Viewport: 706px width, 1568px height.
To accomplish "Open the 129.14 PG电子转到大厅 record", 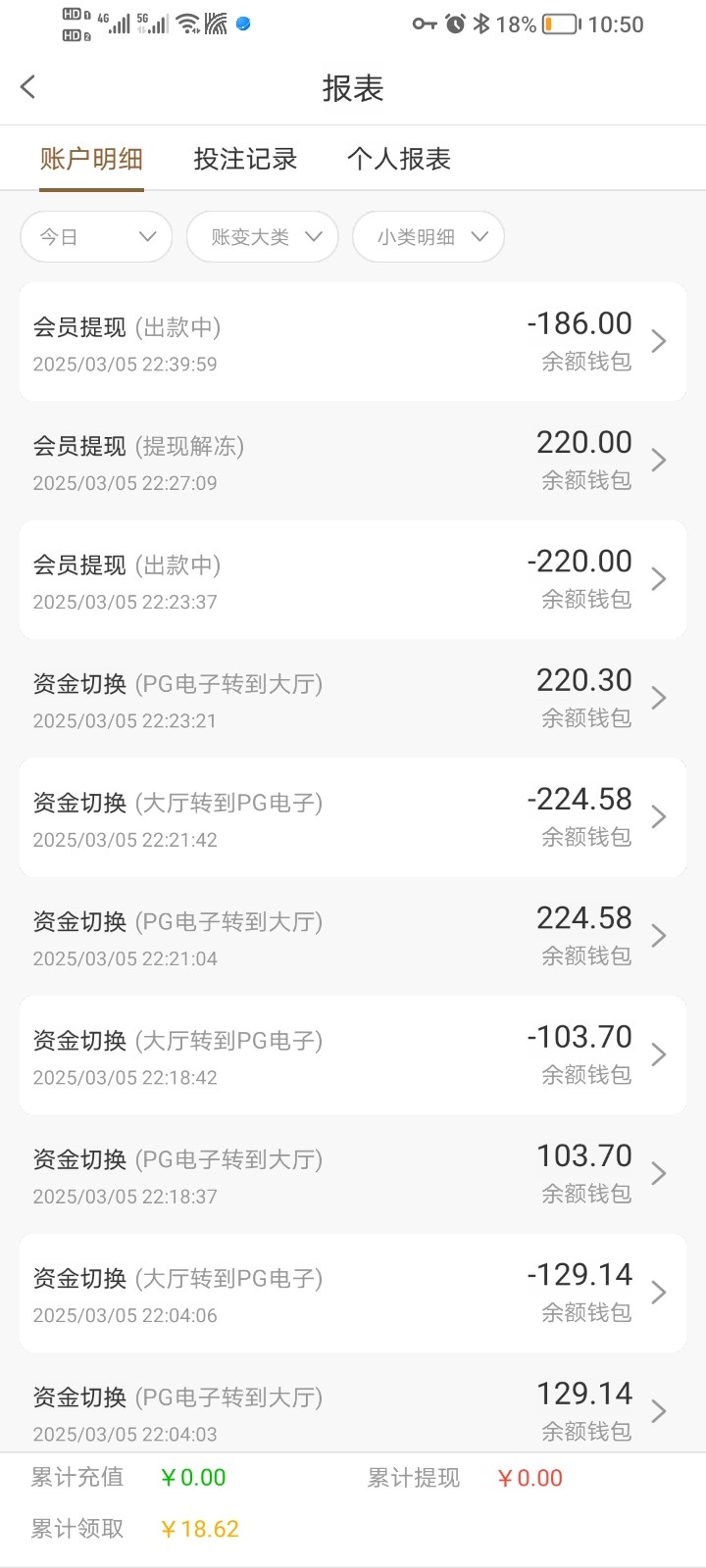I will click(x=353, y=1411).
